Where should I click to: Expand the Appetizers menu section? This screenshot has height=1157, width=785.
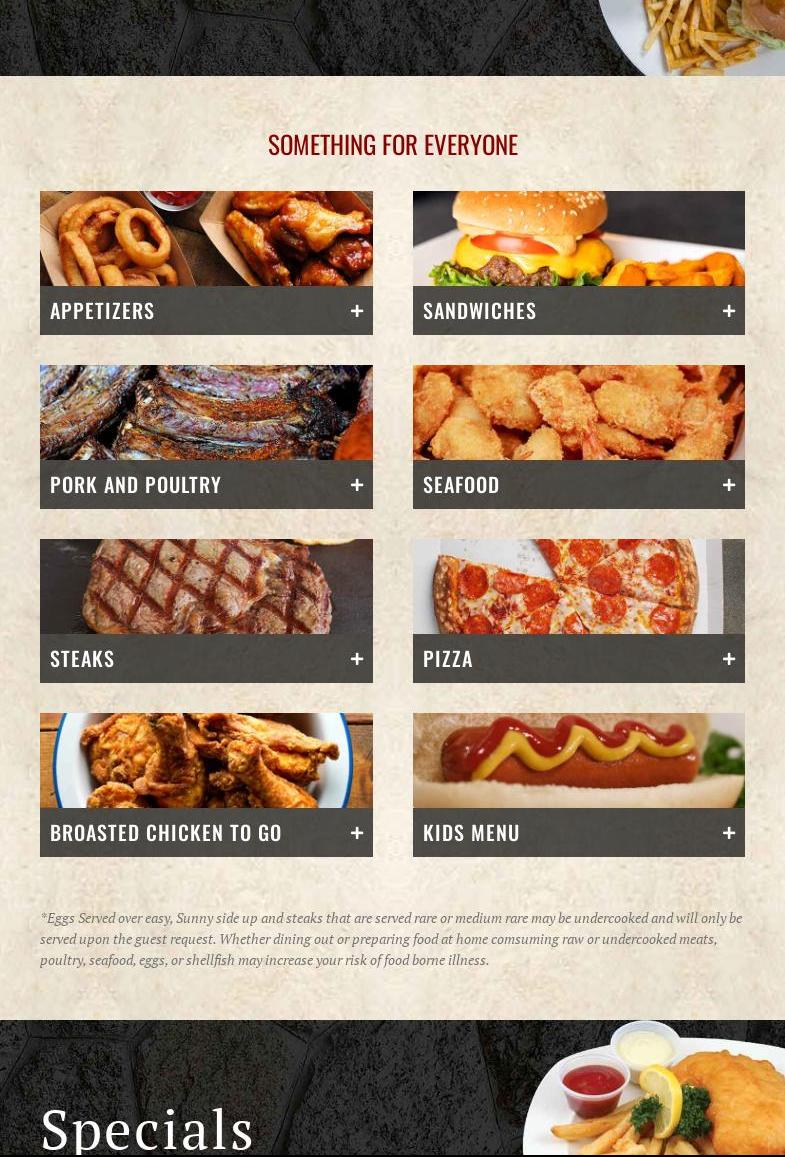(x=206, y=311)
